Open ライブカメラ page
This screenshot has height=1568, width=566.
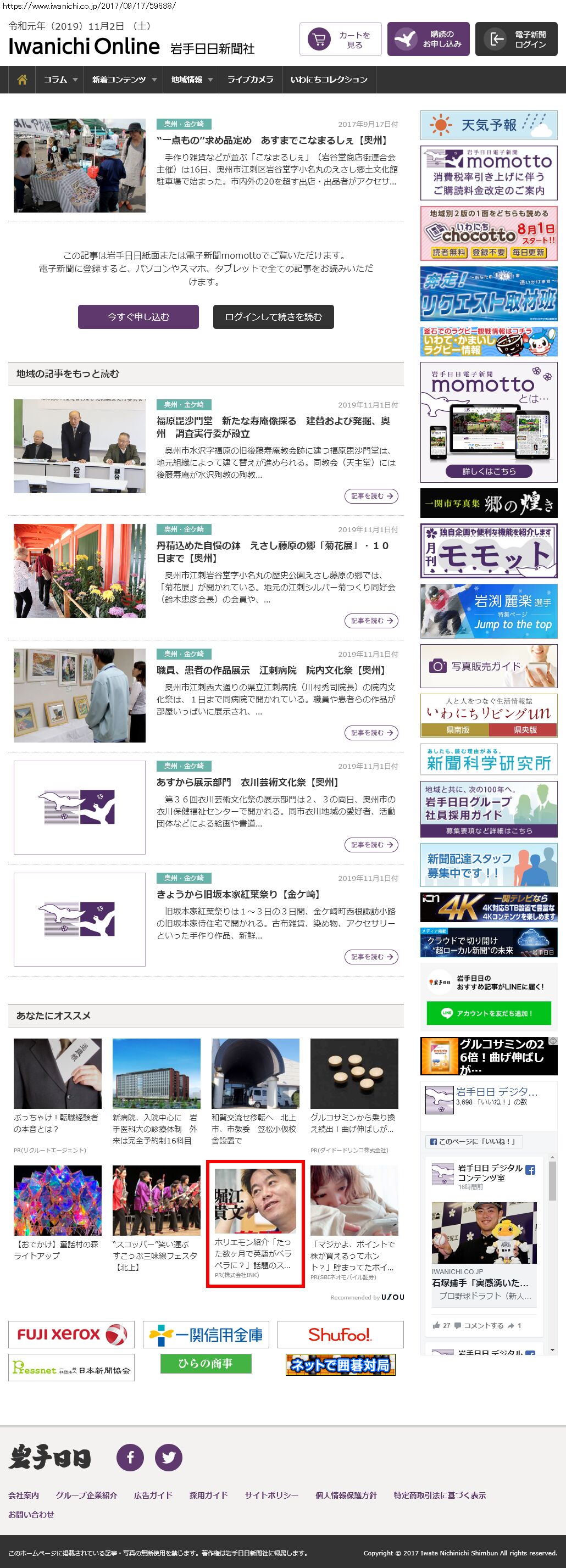pos(250,80)
